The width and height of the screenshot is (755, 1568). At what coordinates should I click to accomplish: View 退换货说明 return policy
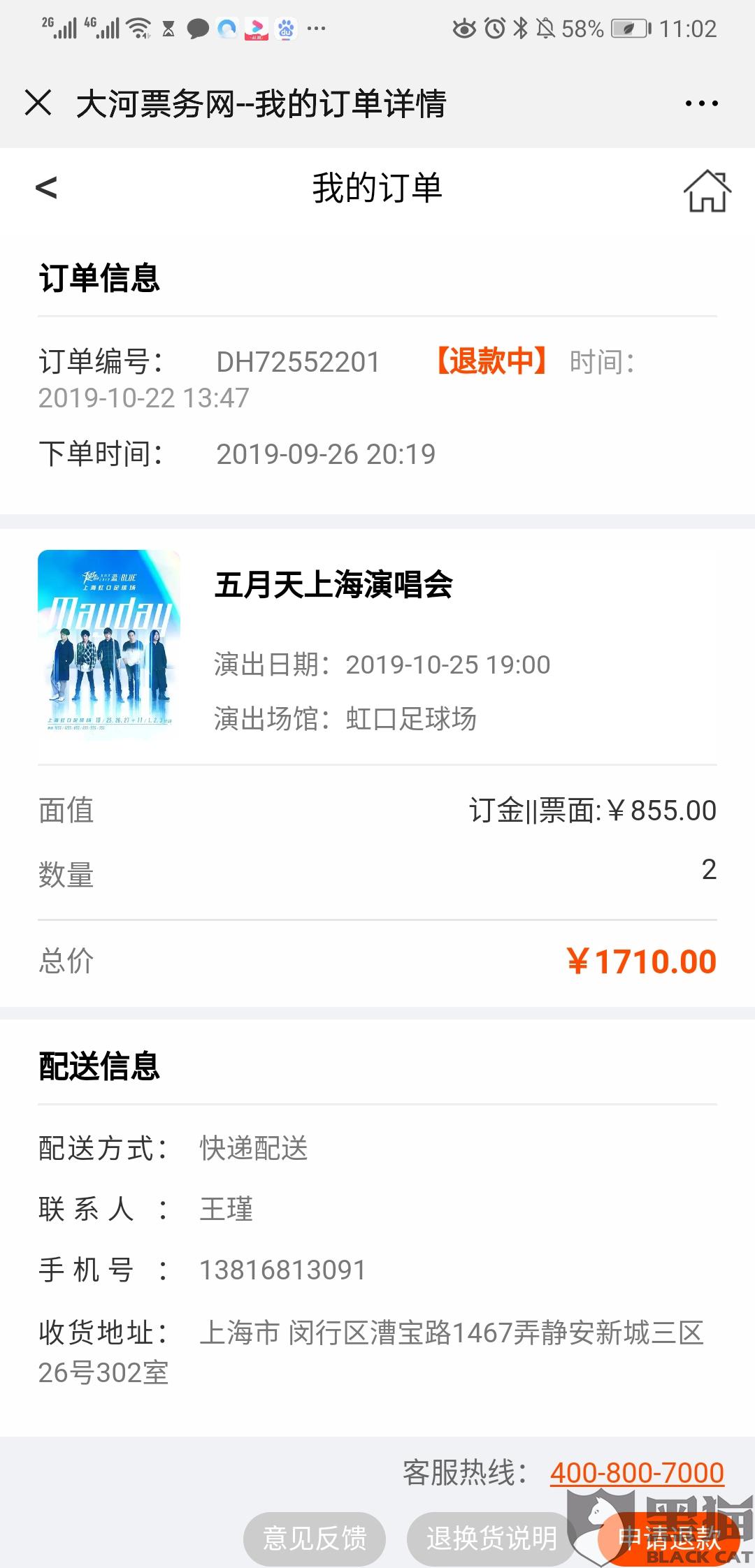[x=491, y=1537]
